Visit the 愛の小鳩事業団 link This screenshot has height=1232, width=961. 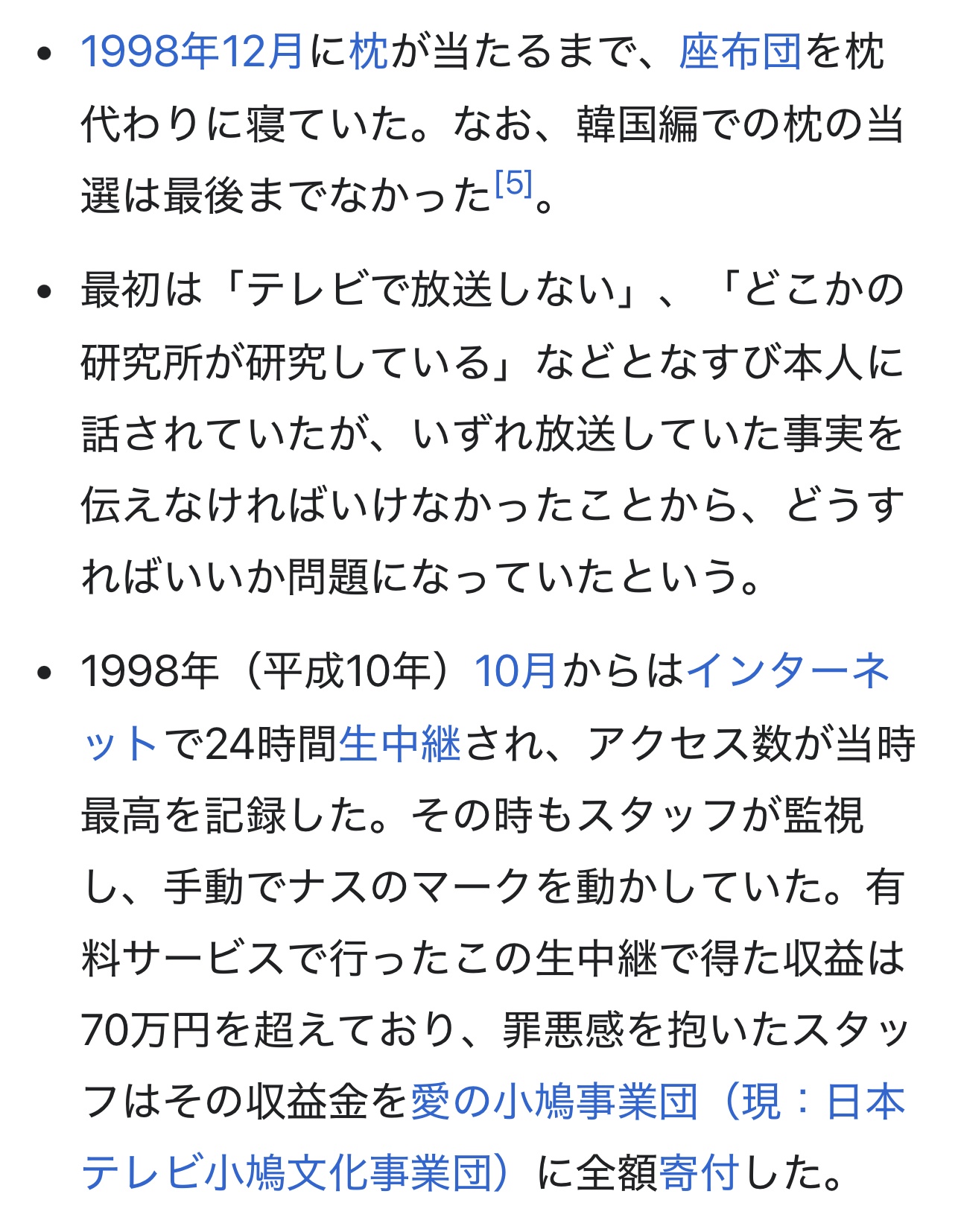click(554, 1102)
